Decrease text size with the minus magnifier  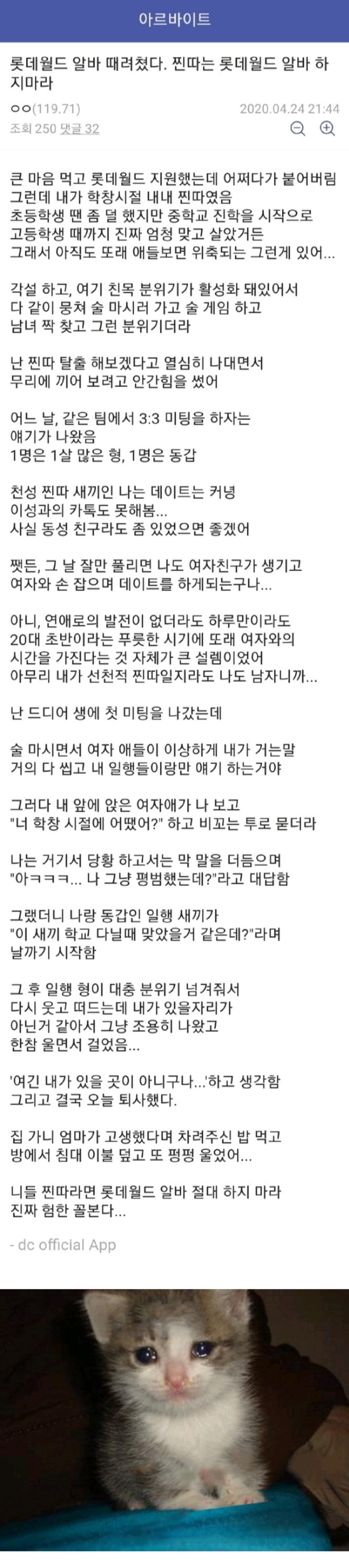click(297, 128)
